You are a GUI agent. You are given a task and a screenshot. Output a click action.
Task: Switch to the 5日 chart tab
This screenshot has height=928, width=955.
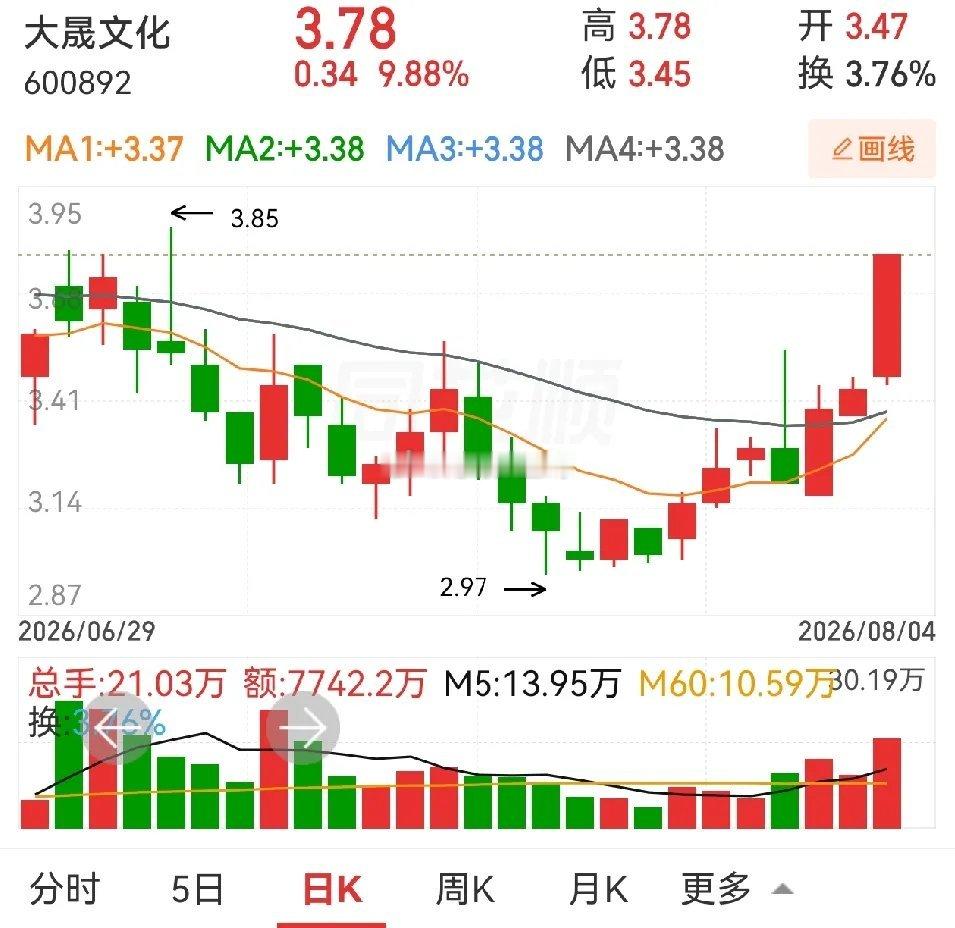tap(197, 889)
